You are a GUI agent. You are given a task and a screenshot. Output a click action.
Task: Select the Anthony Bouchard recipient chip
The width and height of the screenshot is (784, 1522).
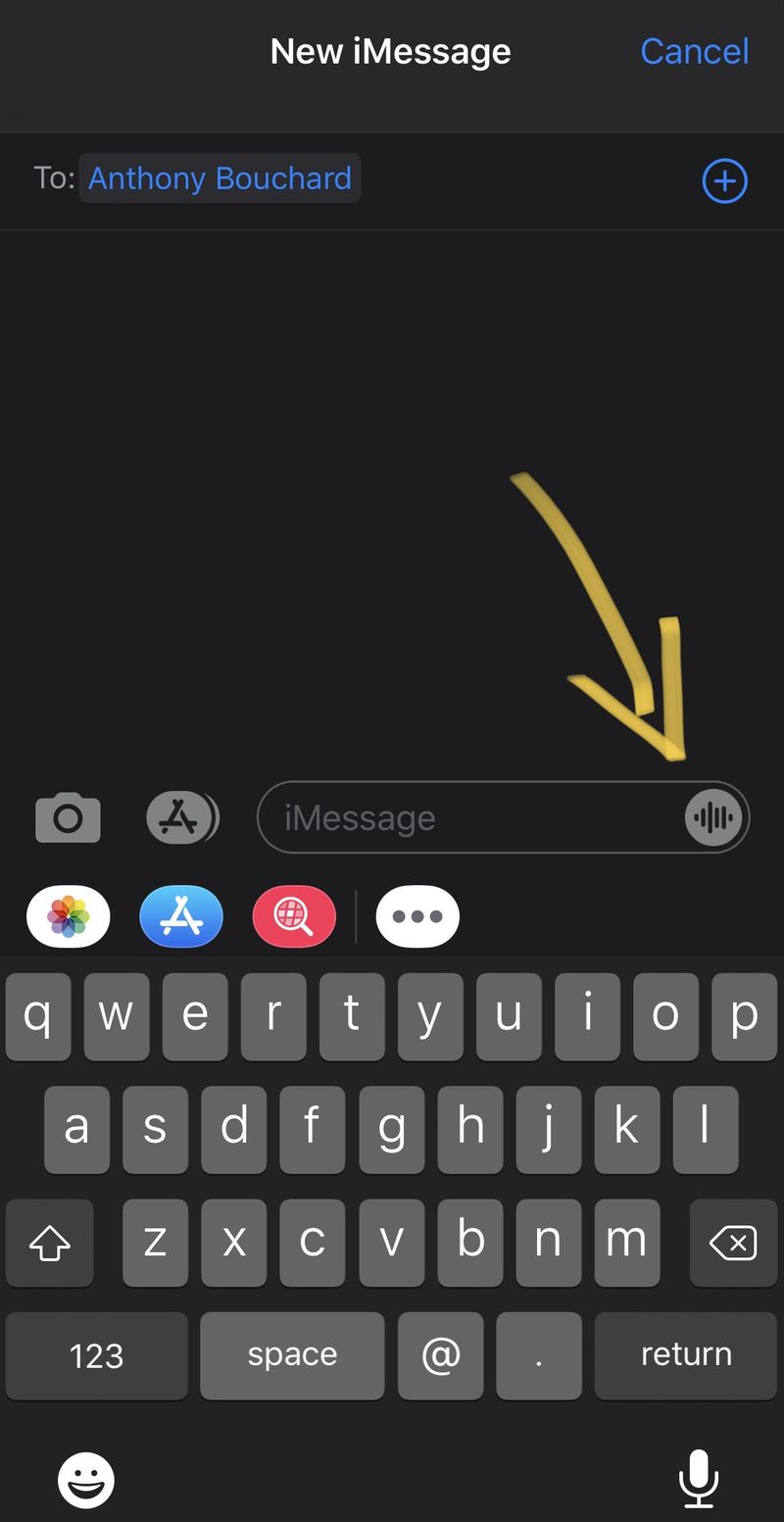pos(220,178)
